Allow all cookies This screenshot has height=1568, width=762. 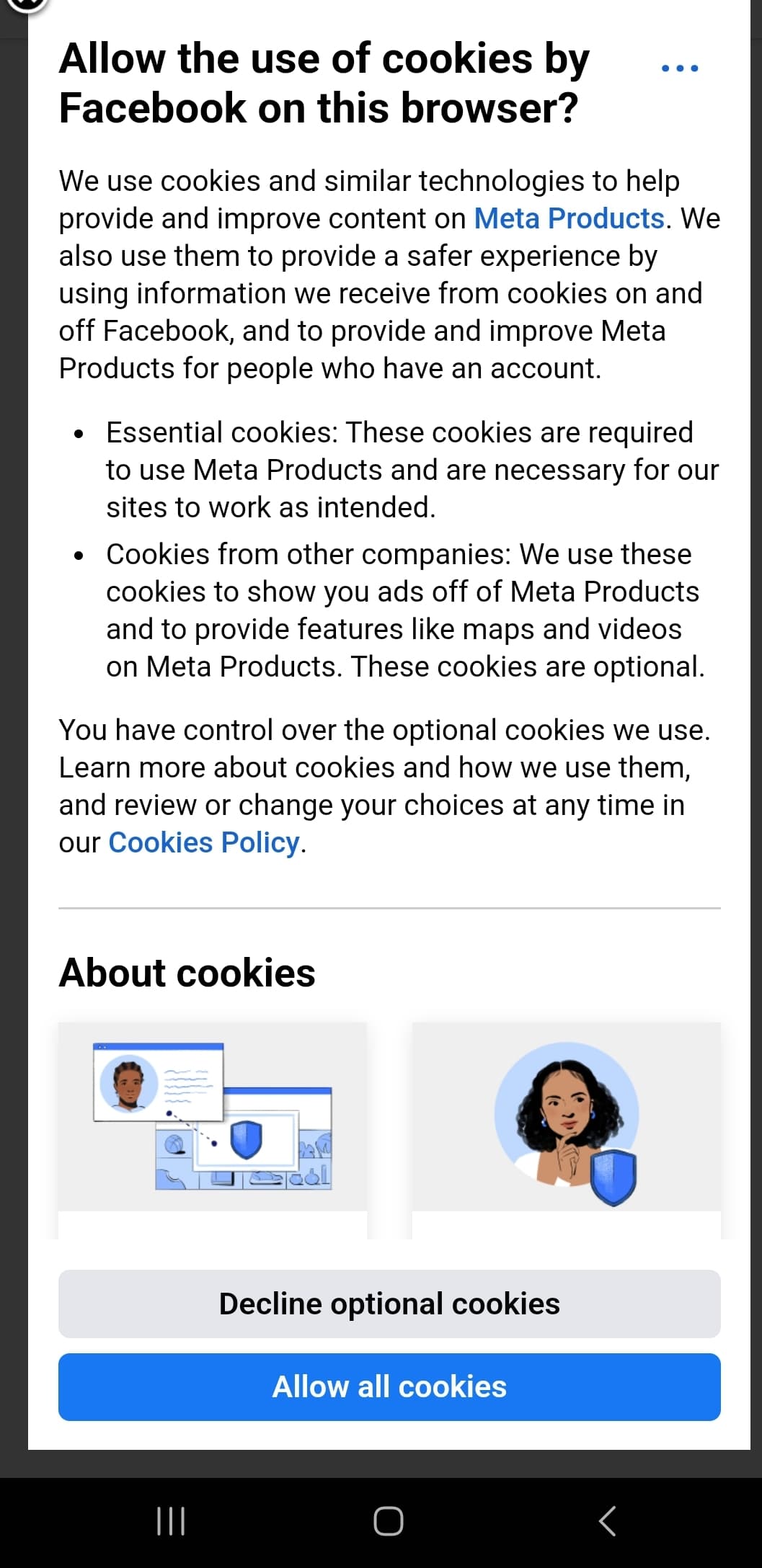(389, 1387)
